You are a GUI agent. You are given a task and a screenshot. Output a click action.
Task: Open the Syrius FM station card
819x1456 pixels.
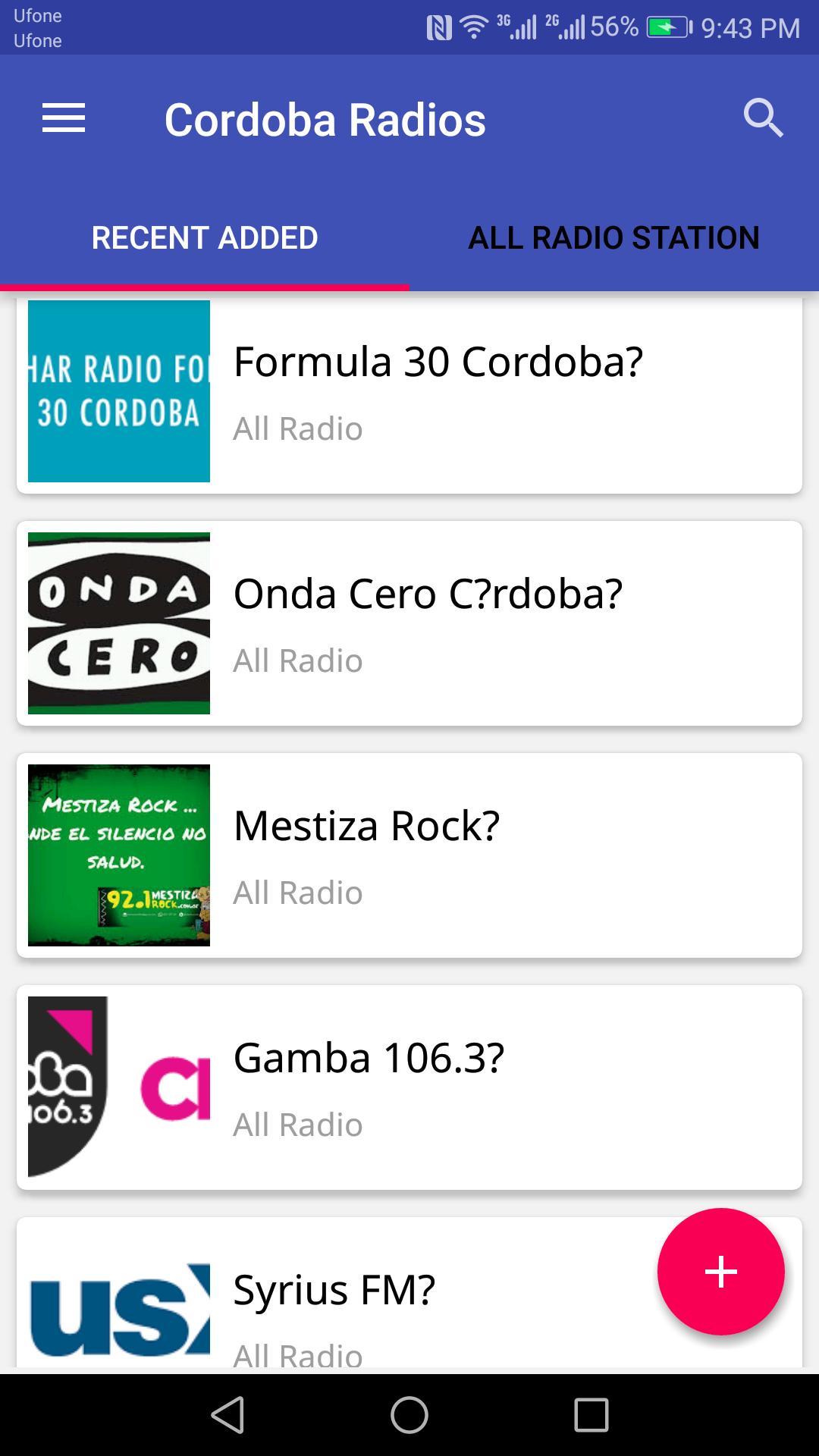click(409, 1292)
